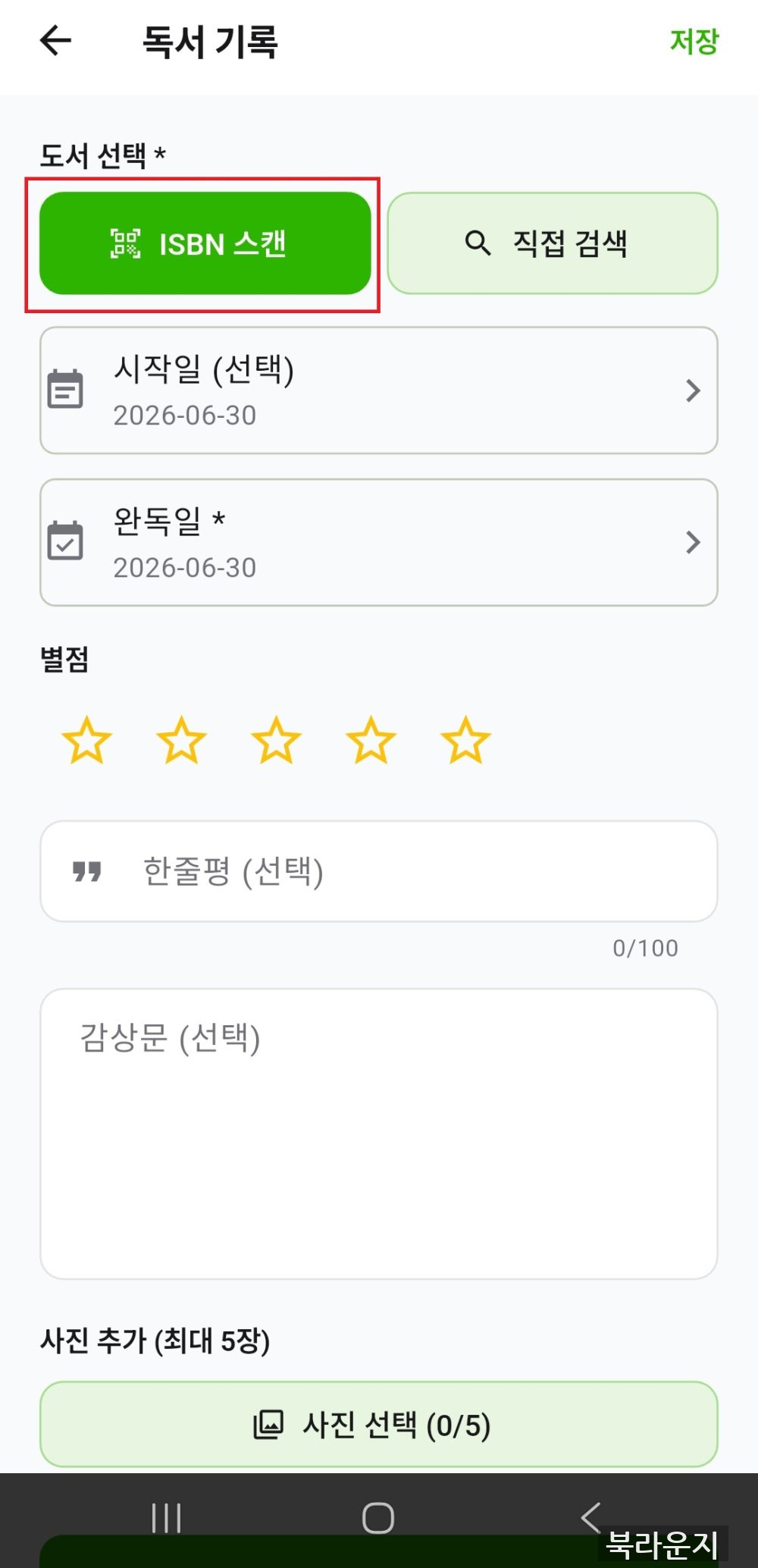The height and width of the screenshot is (1568, 758).
Task: Focus the 한줄평 text field
Action: point(379,871)
